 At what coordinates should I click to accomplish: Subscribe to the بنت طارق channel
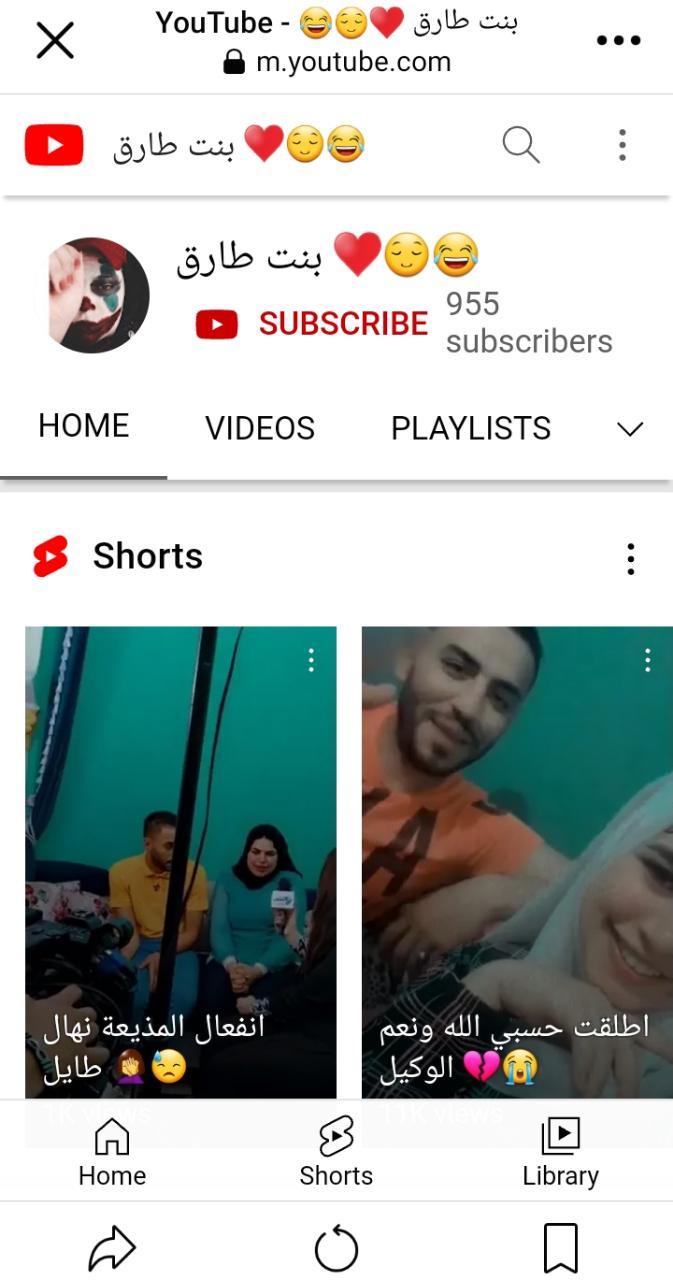tap(313, 324)
